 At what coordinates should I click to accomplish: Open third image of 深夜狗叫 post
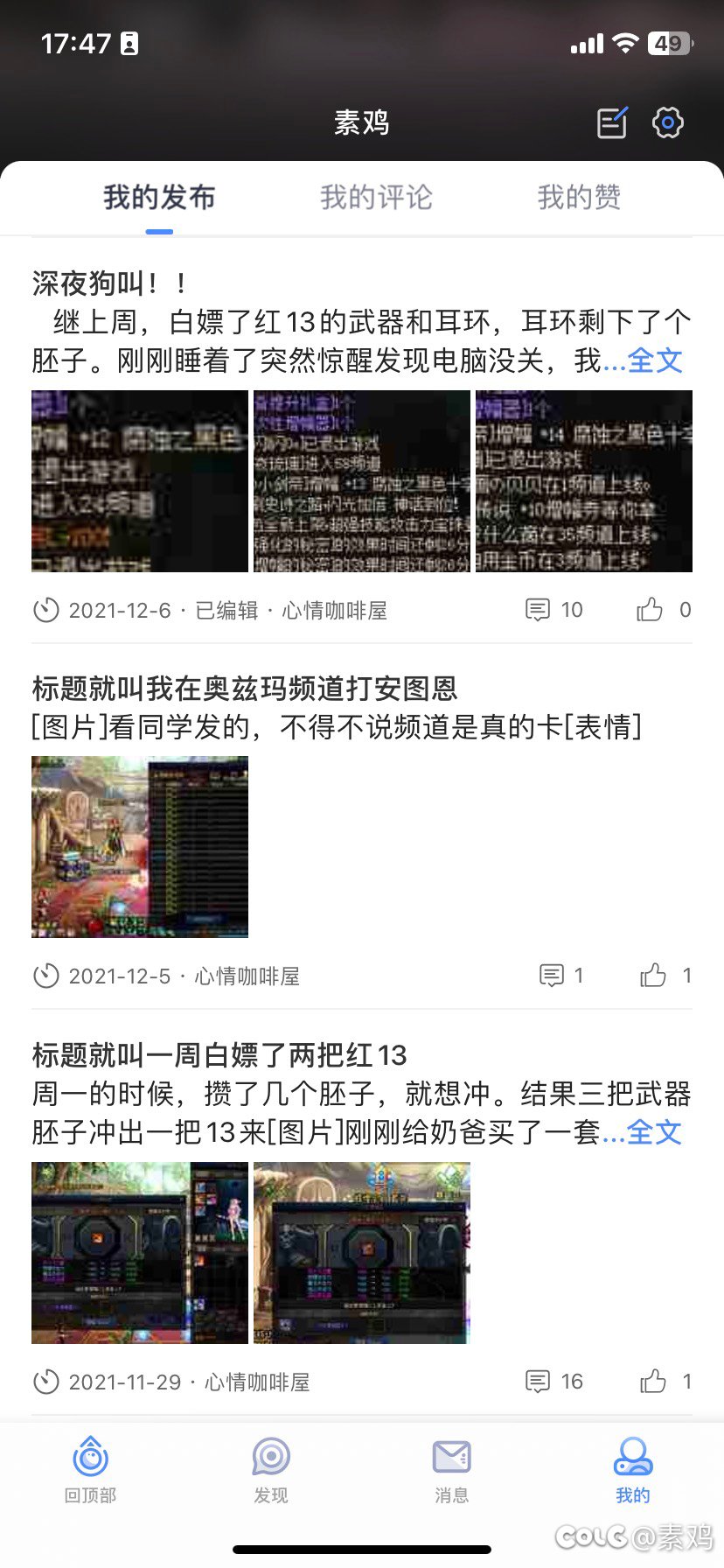tap(584, 481)
